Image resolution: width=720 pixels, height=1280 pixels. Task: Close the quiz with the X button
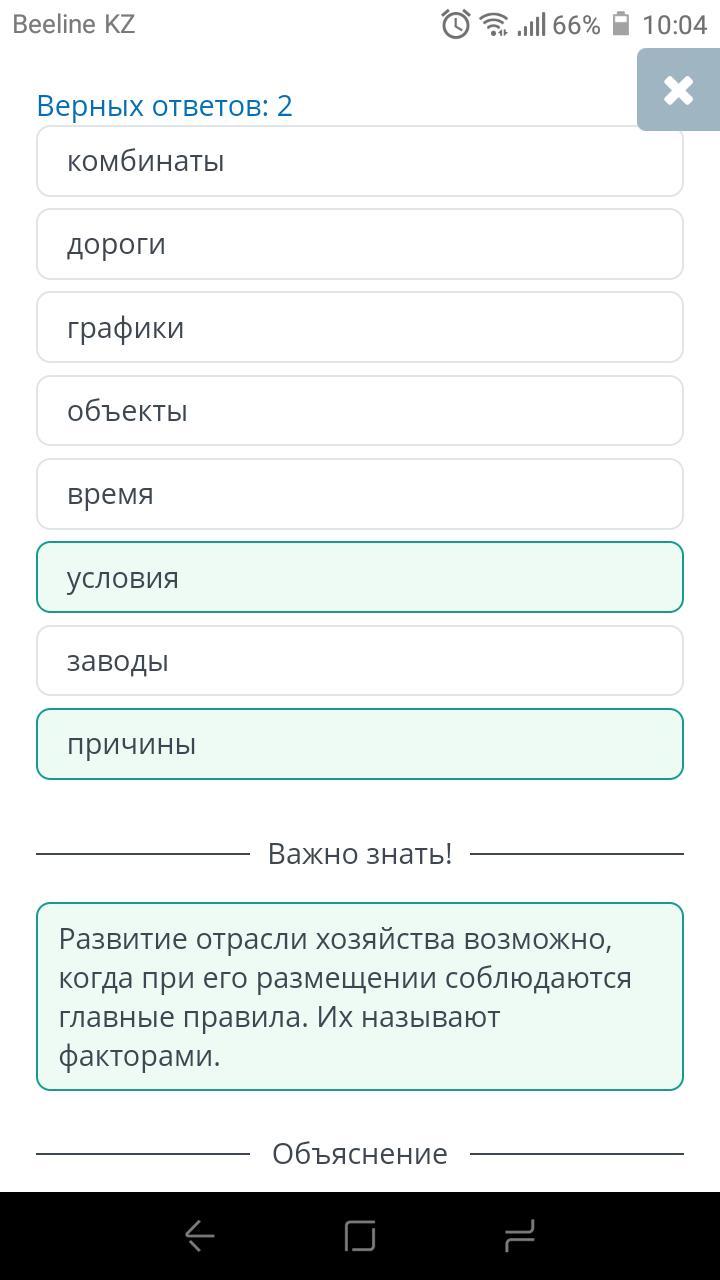pos(679,90)
